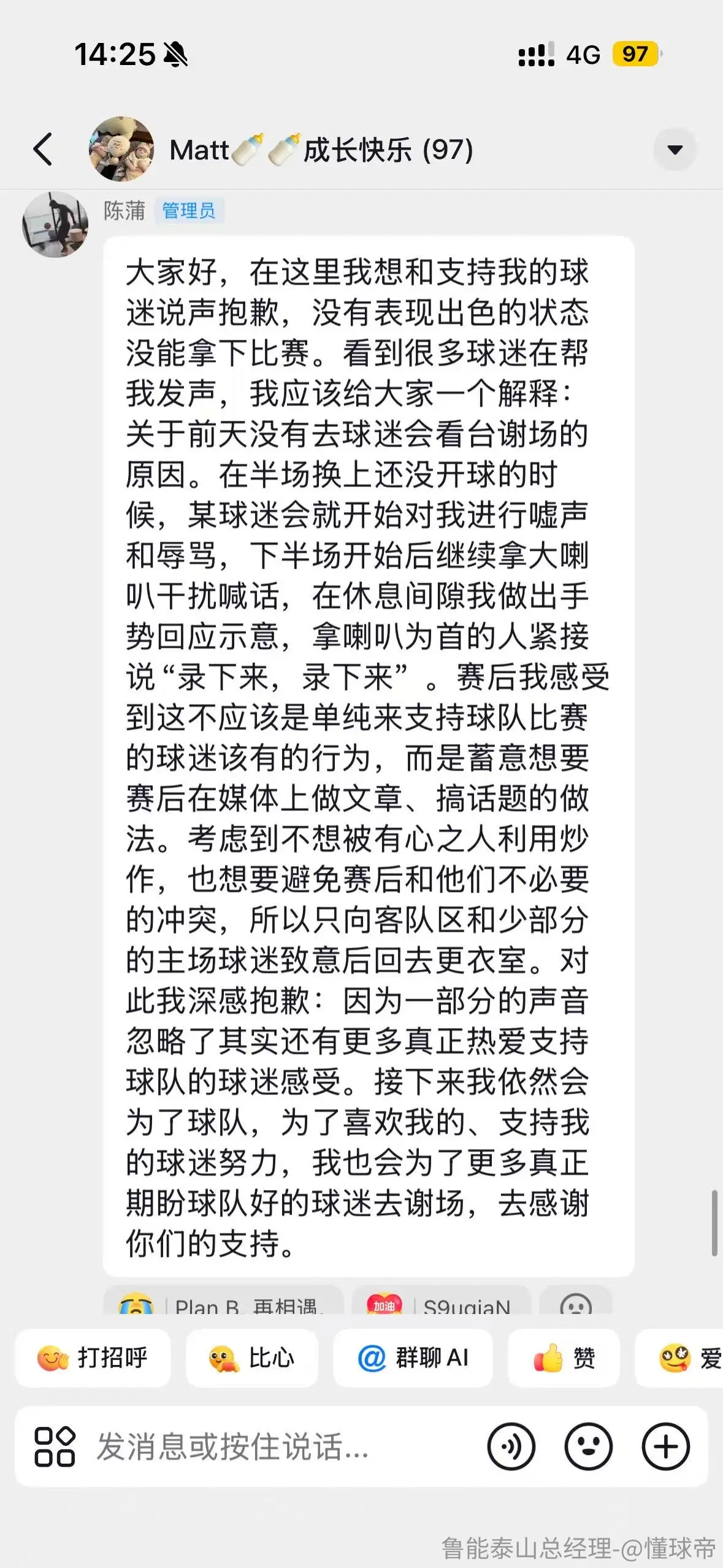Open the four-squares apps panel icon

tap(55, 1447)
